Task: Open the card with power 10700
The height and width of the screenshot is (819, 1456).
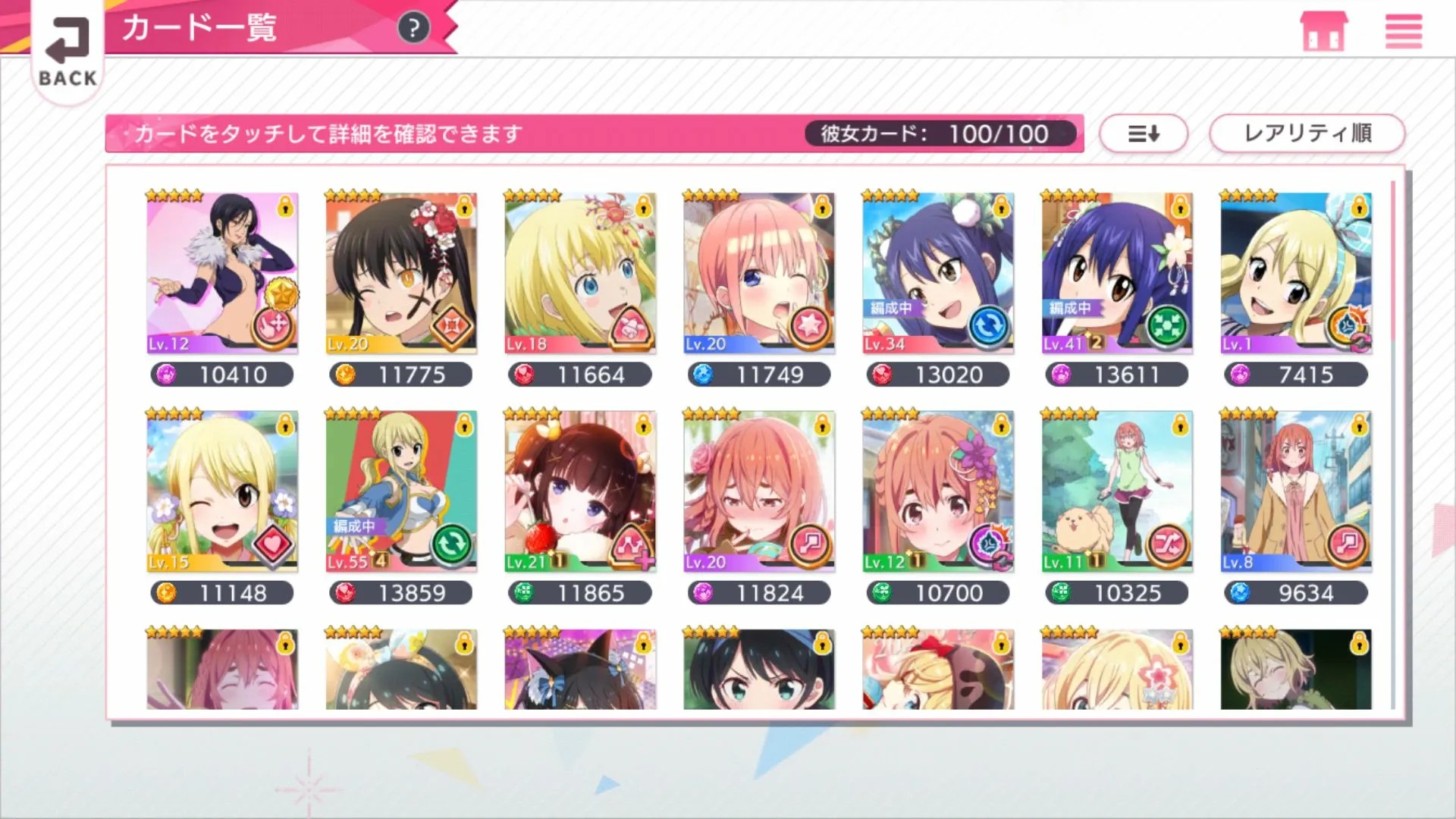Action: [938, 491]
